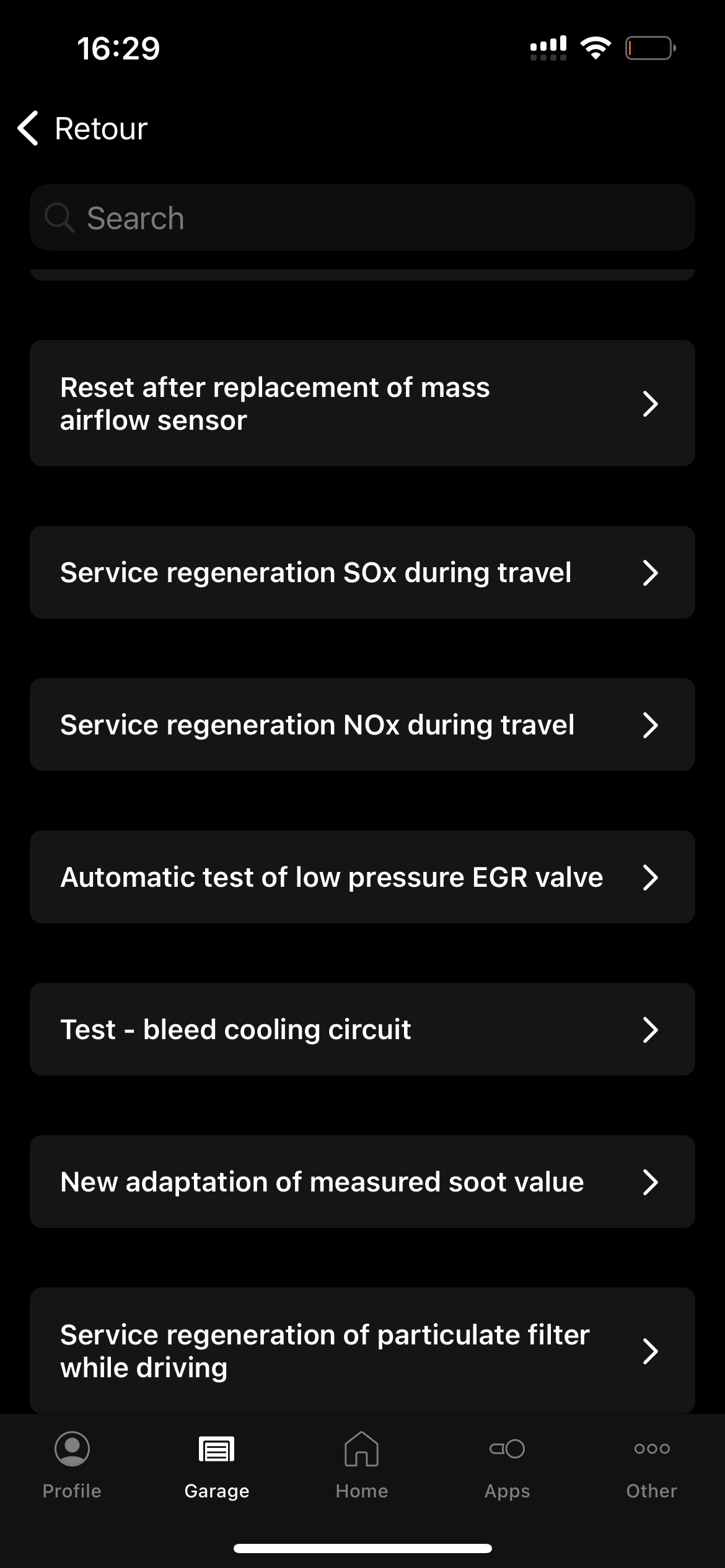
Task: Choose New adaptation of measured soot value
Action: click(x=362, y=1182)
